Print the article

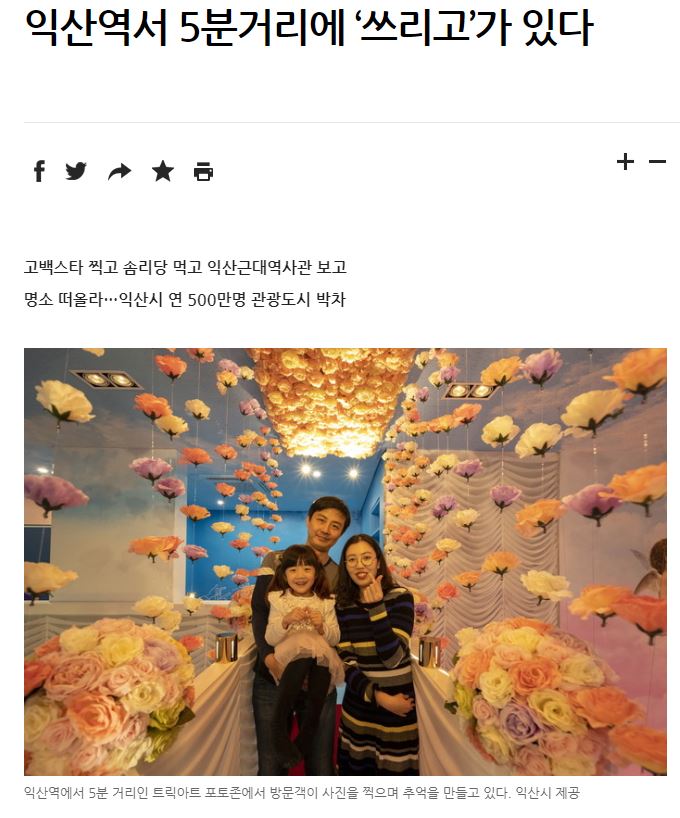203,172
